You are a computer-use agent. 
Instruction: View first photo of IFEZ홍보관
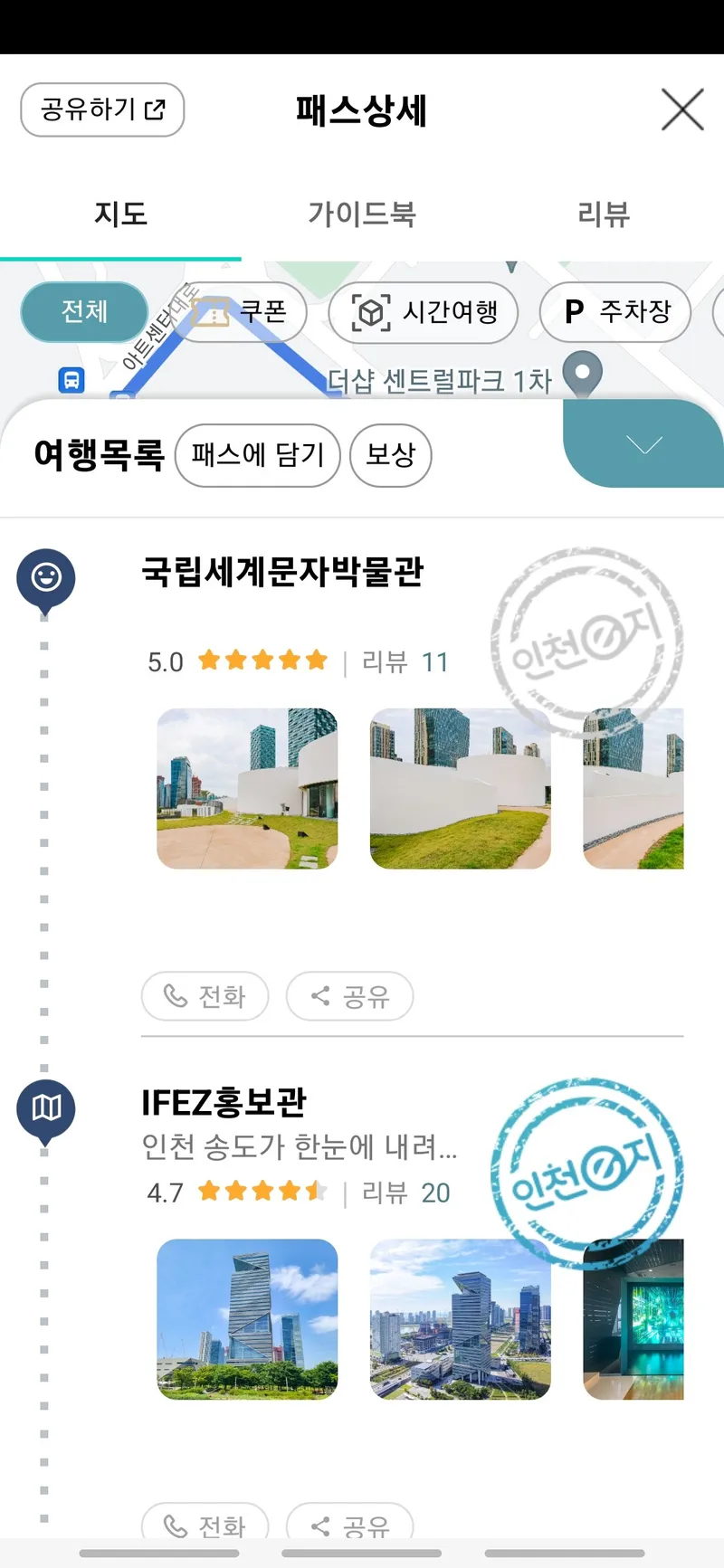tap(247, 1319)
